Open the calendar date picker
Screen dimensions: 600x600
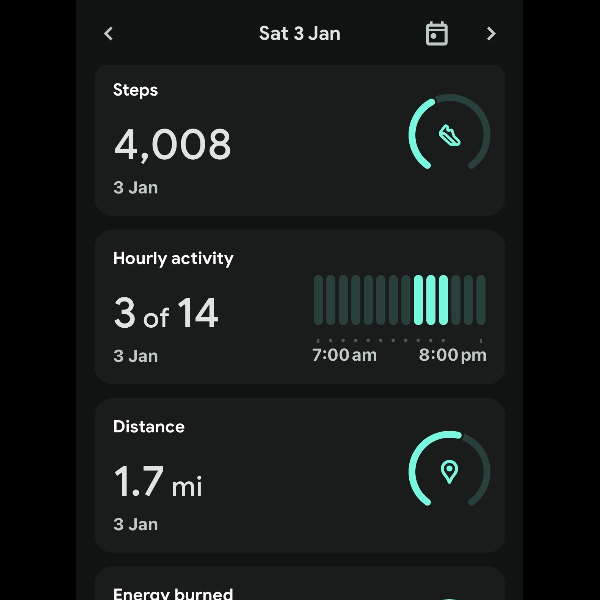click(x=437, y=34)
